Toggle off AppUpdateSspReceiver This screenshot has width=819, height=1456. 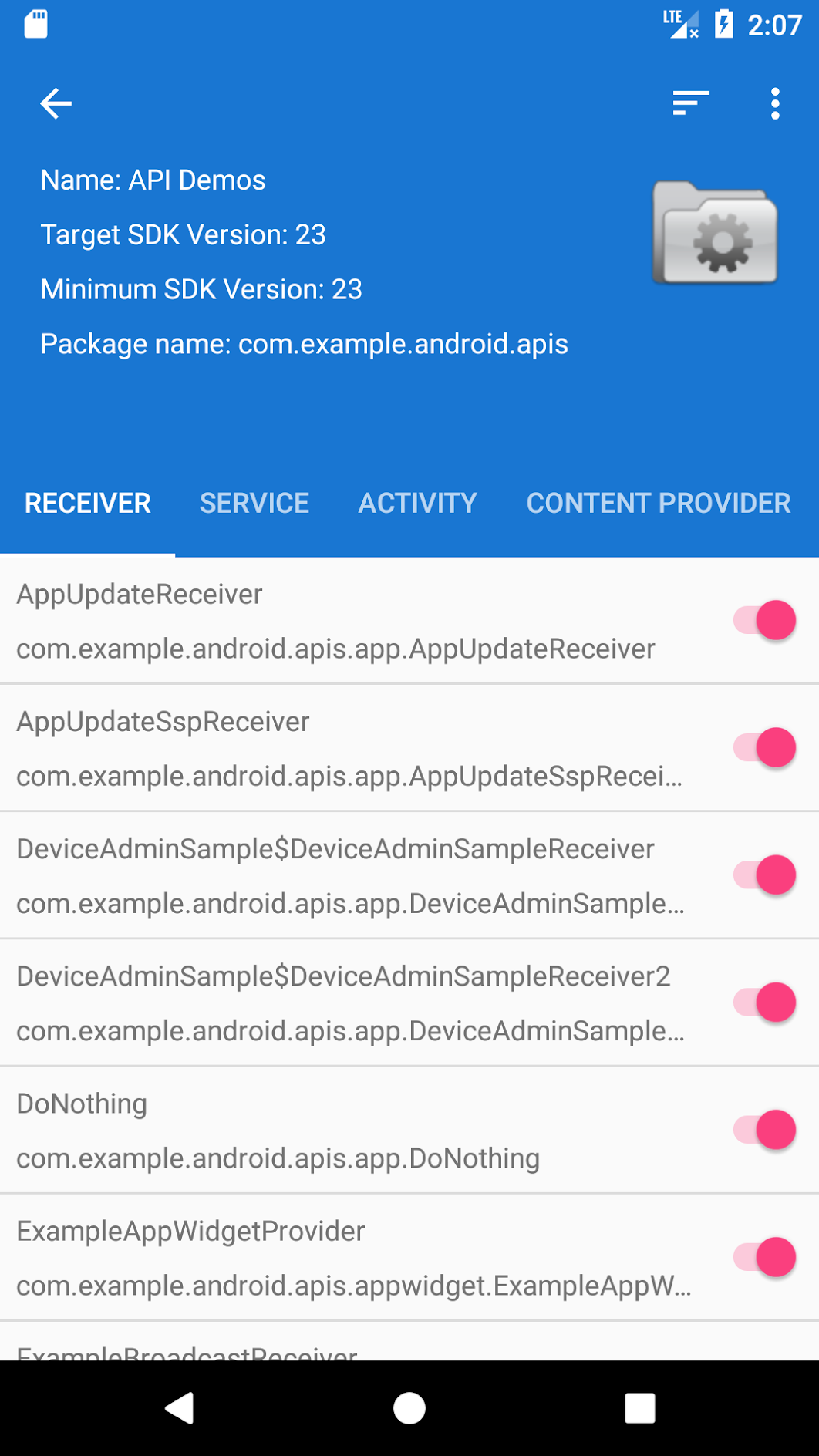(764, 747)
